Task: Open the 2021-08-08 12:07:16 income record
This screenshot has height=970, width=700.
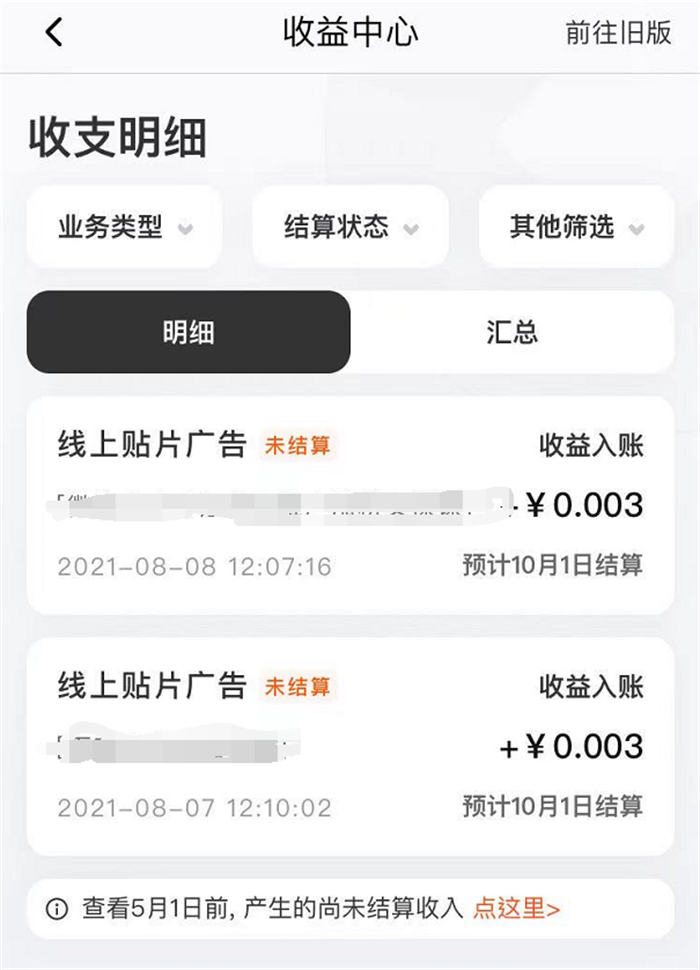Action: coord(350,505)
